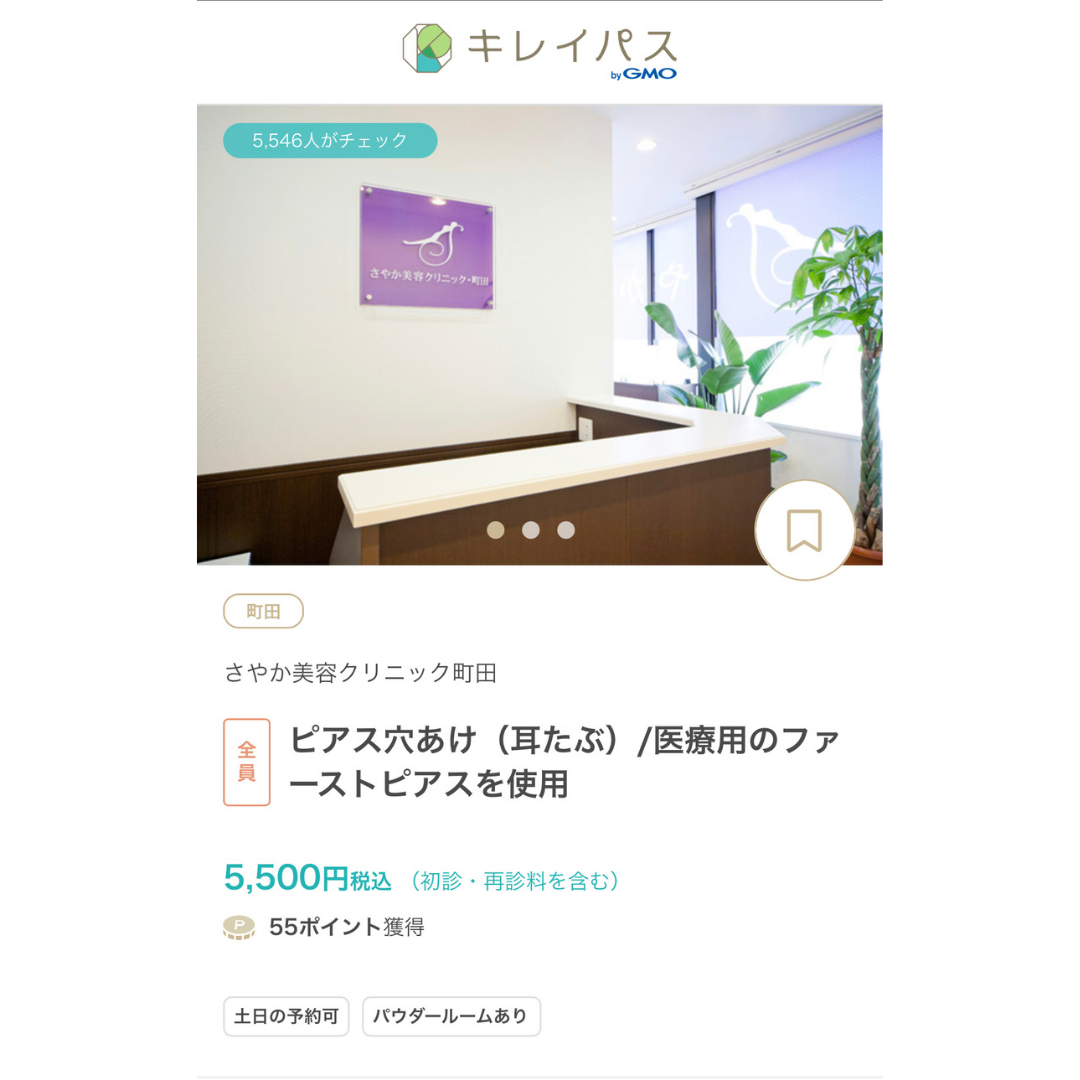Viewport: 1080px width, 1080px height.
Task: Open さやか美容クリニック町田 clinic page
Action: tap(360, 673)
